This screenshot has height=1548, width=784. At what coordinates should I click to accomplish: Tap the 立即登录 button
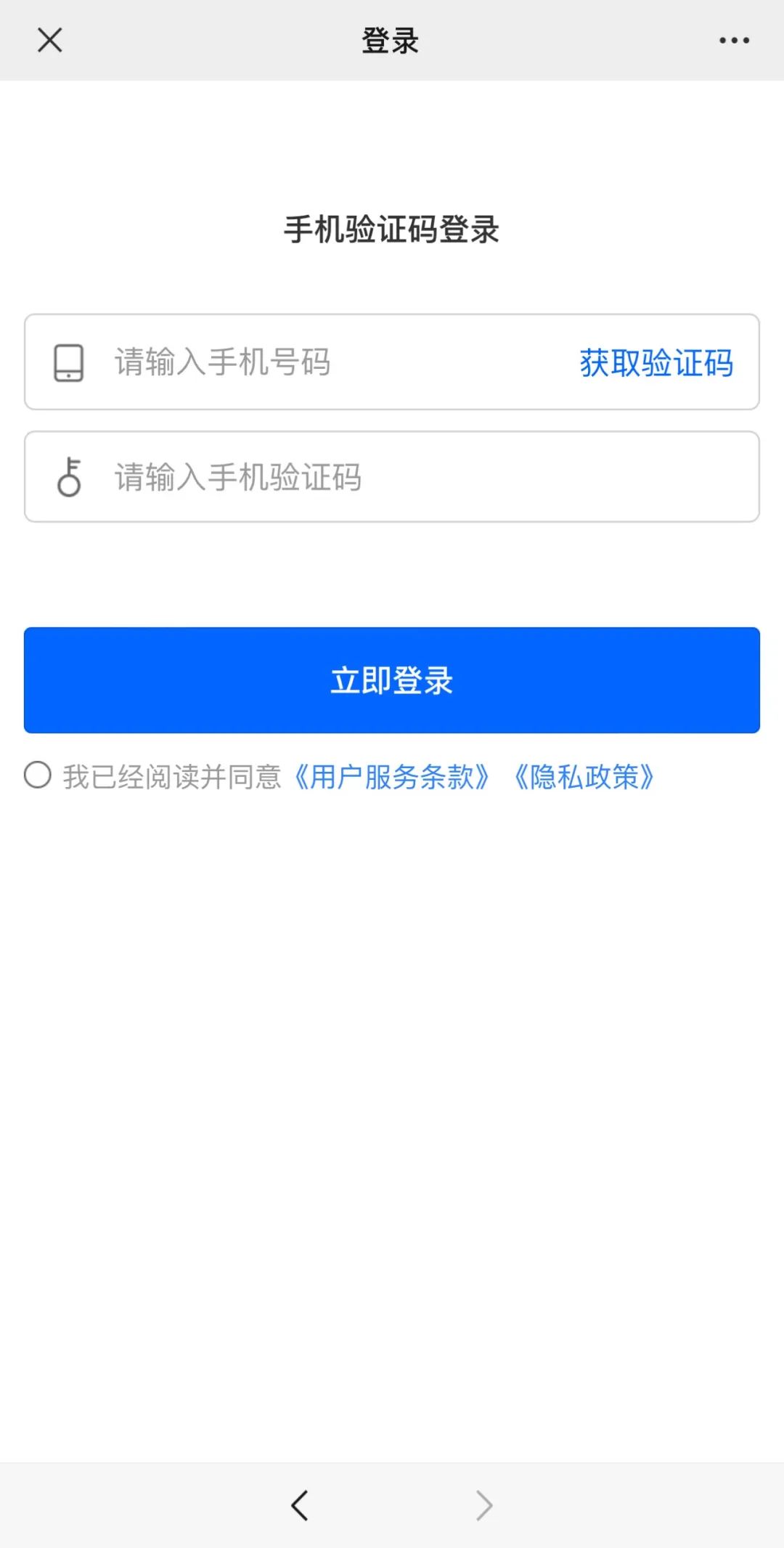tap(392, 680)
